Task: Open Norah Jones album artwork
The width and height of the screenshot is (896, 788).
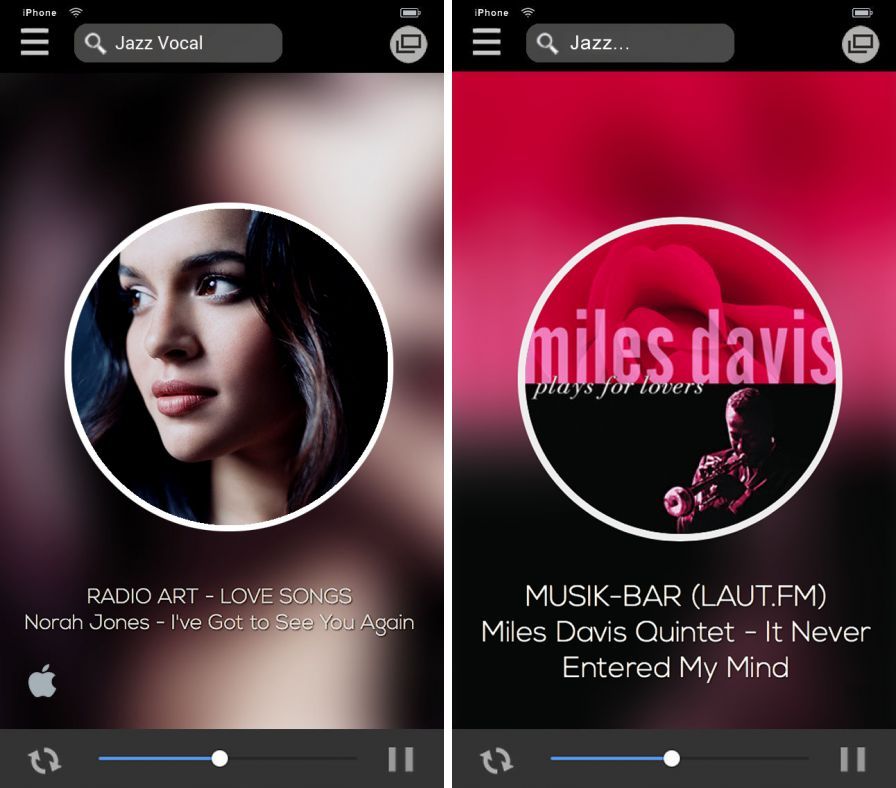Action: click(x=228, y=366)
